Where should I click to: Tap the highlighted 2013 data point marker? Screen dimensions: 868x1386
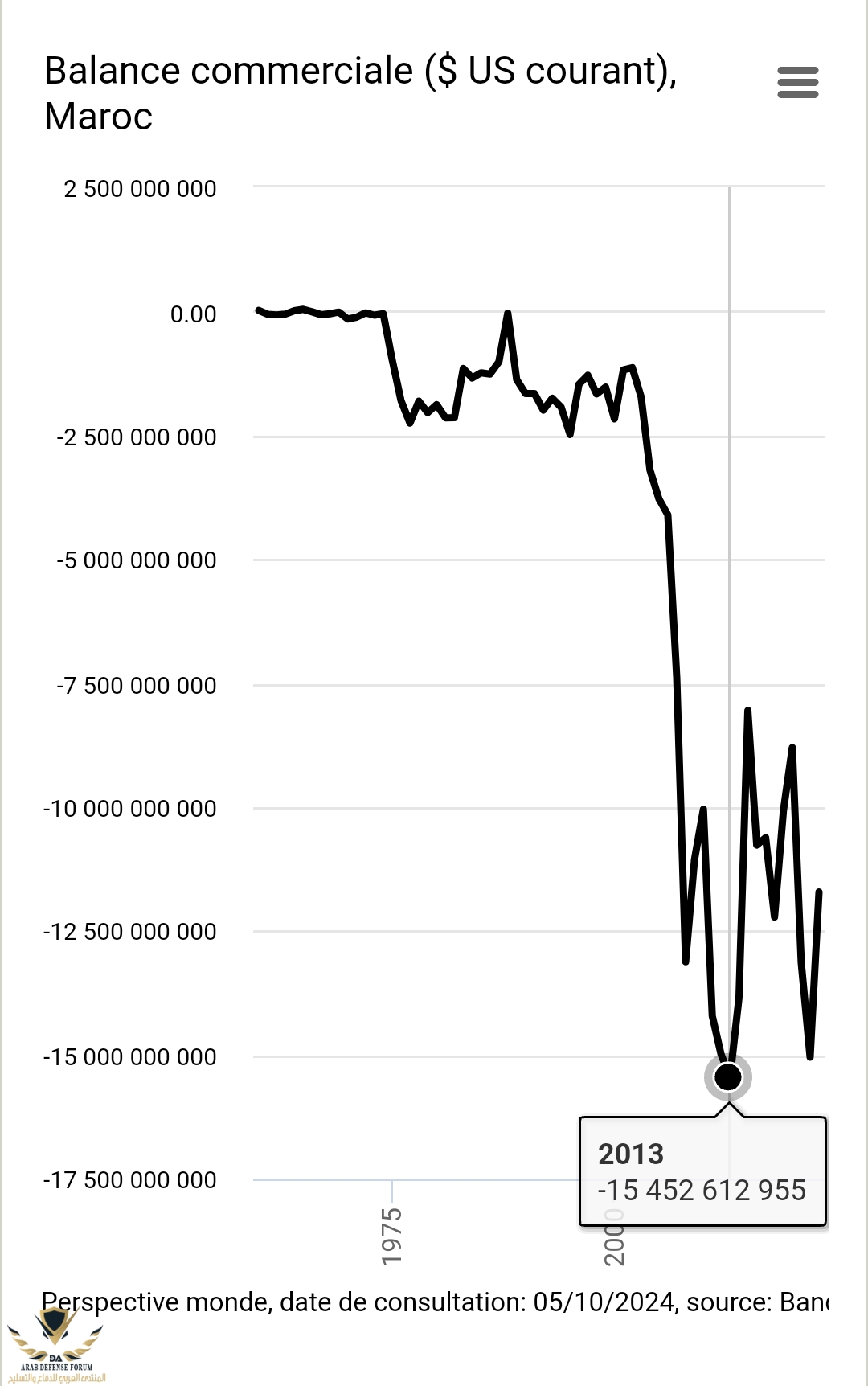728,1076
